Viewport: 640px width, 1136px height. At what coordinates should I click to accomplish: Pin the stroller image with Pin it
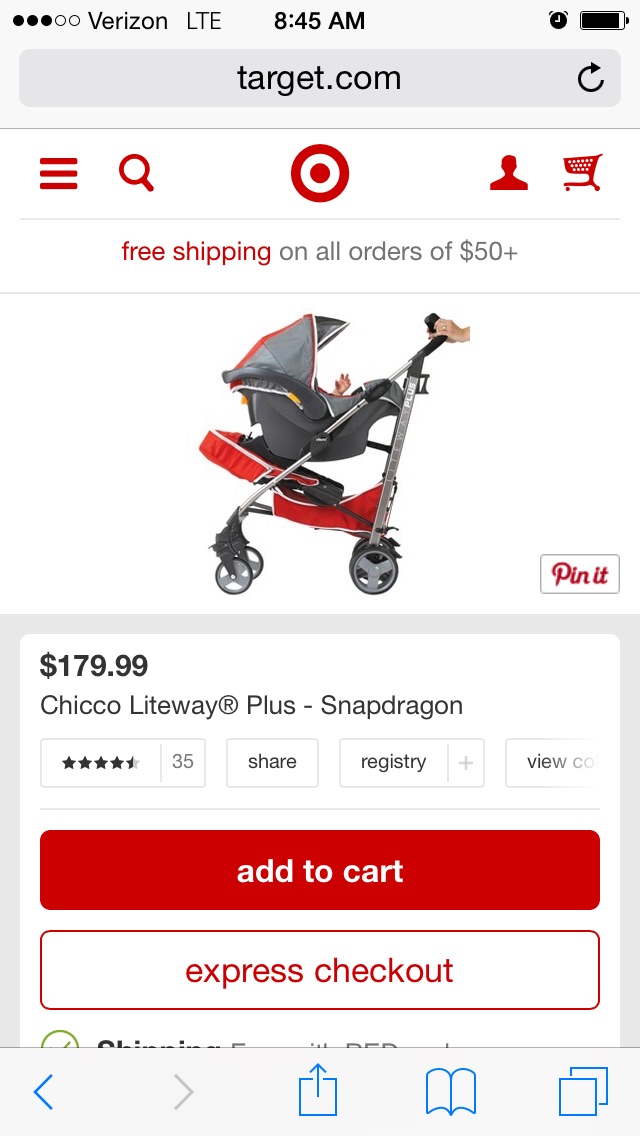[x=580, y=574]
